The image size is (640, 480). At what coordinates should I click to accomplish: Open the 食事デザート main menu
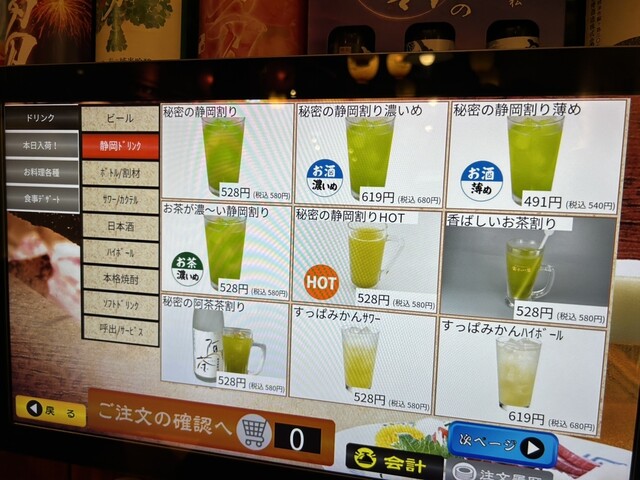tap(41, 198)
